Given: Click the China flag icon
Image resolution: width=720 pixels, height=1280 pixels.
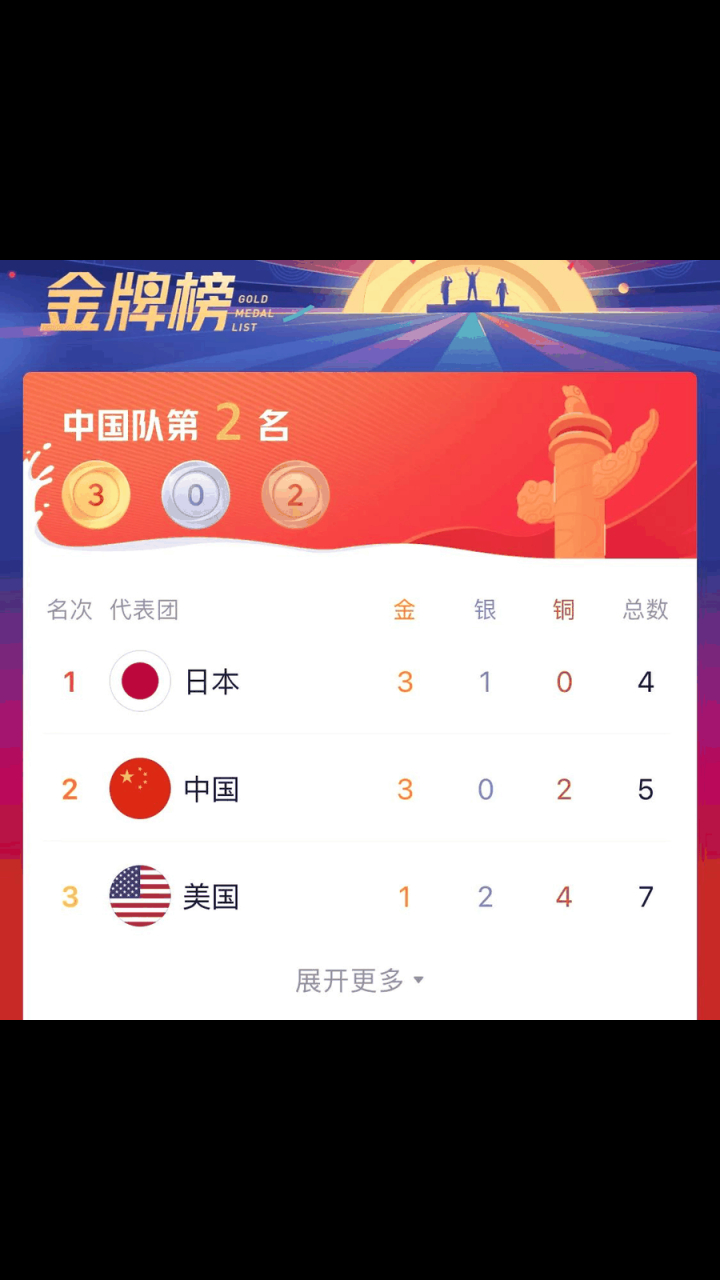Looking at the screenshot, I should click(140, 788).
